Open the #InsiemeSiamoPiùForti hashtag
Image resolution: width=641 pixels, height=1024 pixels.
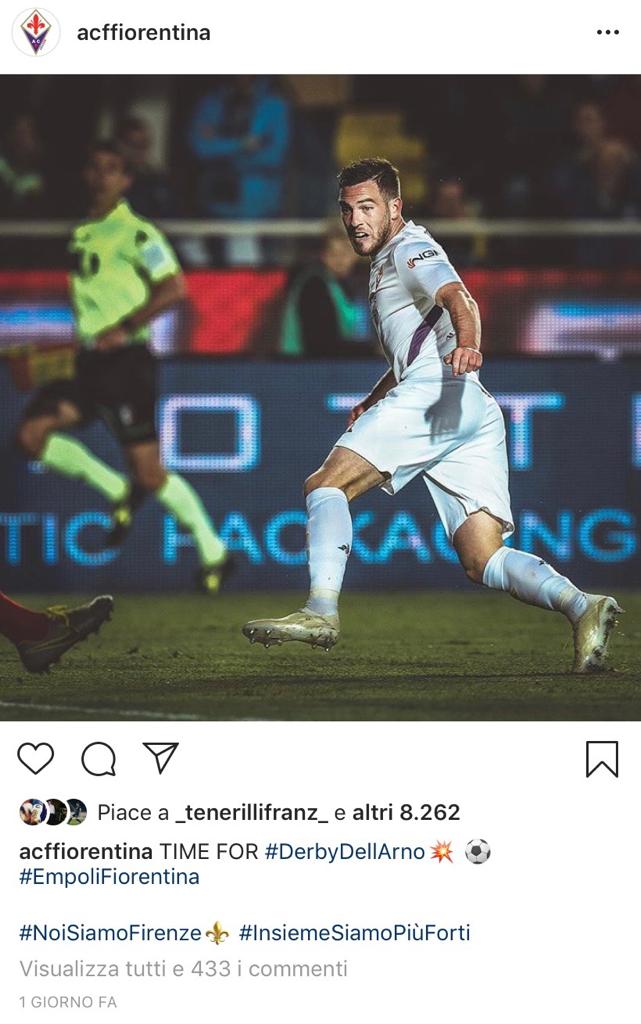click(x=354, y=933)
